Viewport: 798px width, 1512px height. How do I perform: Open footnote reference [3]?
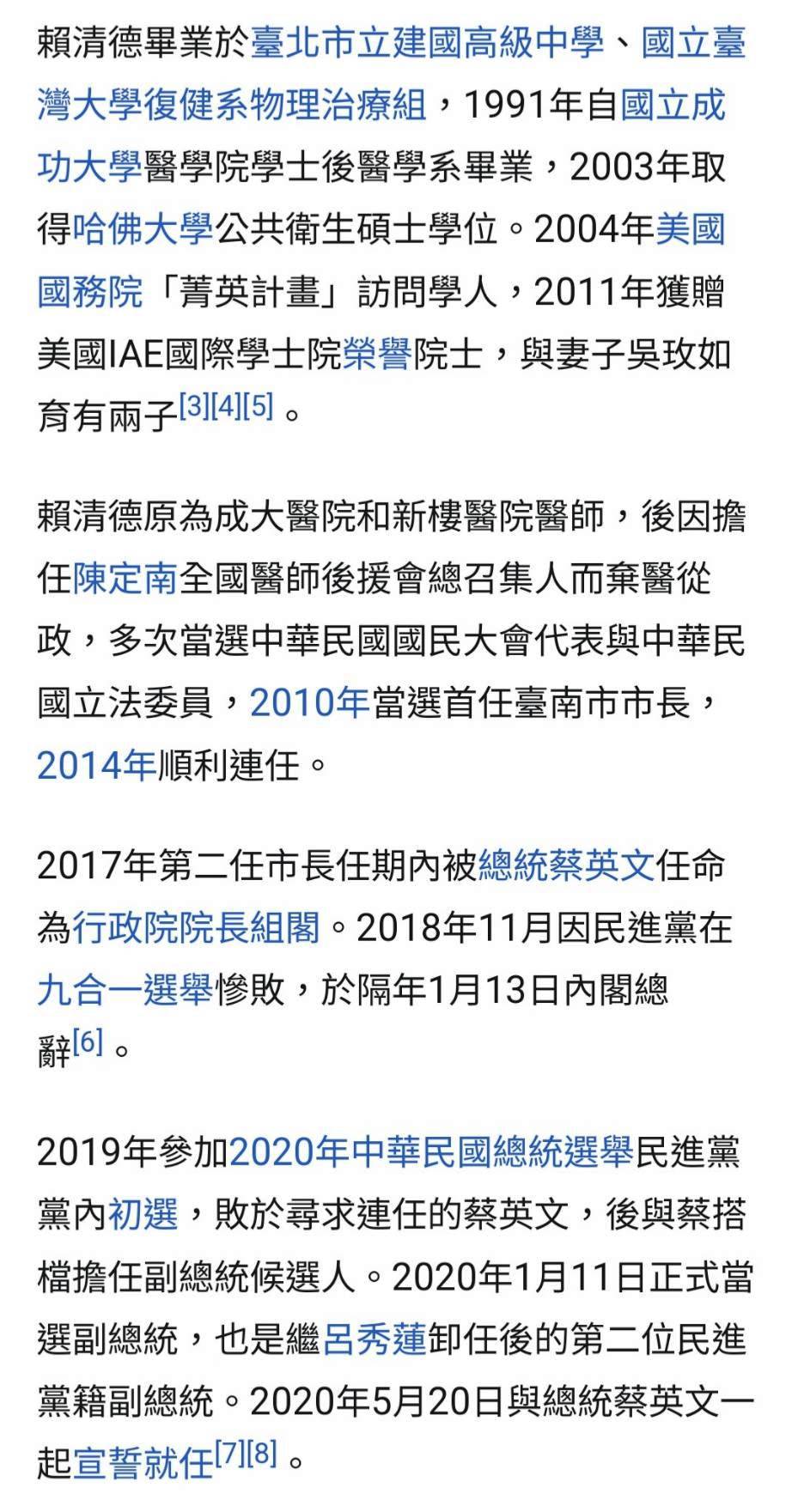(x=194, y=406)
